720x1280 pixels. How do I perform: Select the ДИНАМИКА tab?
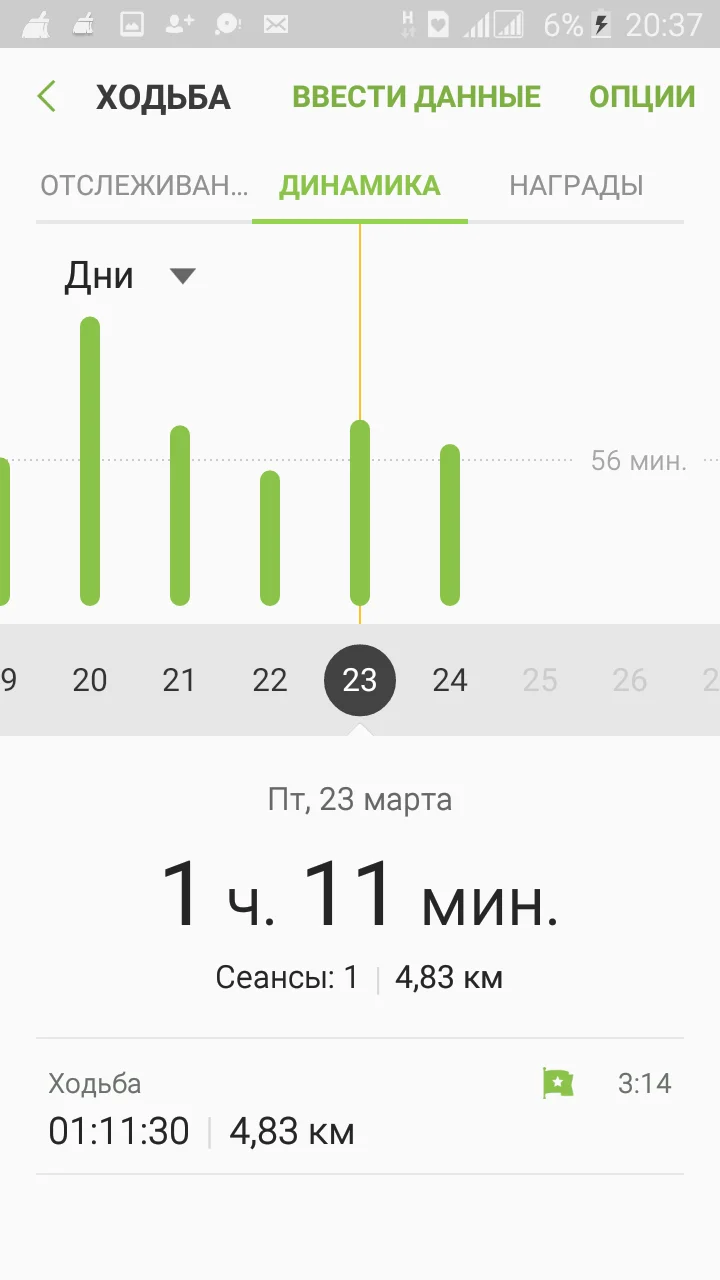click(x=360, y=186)
